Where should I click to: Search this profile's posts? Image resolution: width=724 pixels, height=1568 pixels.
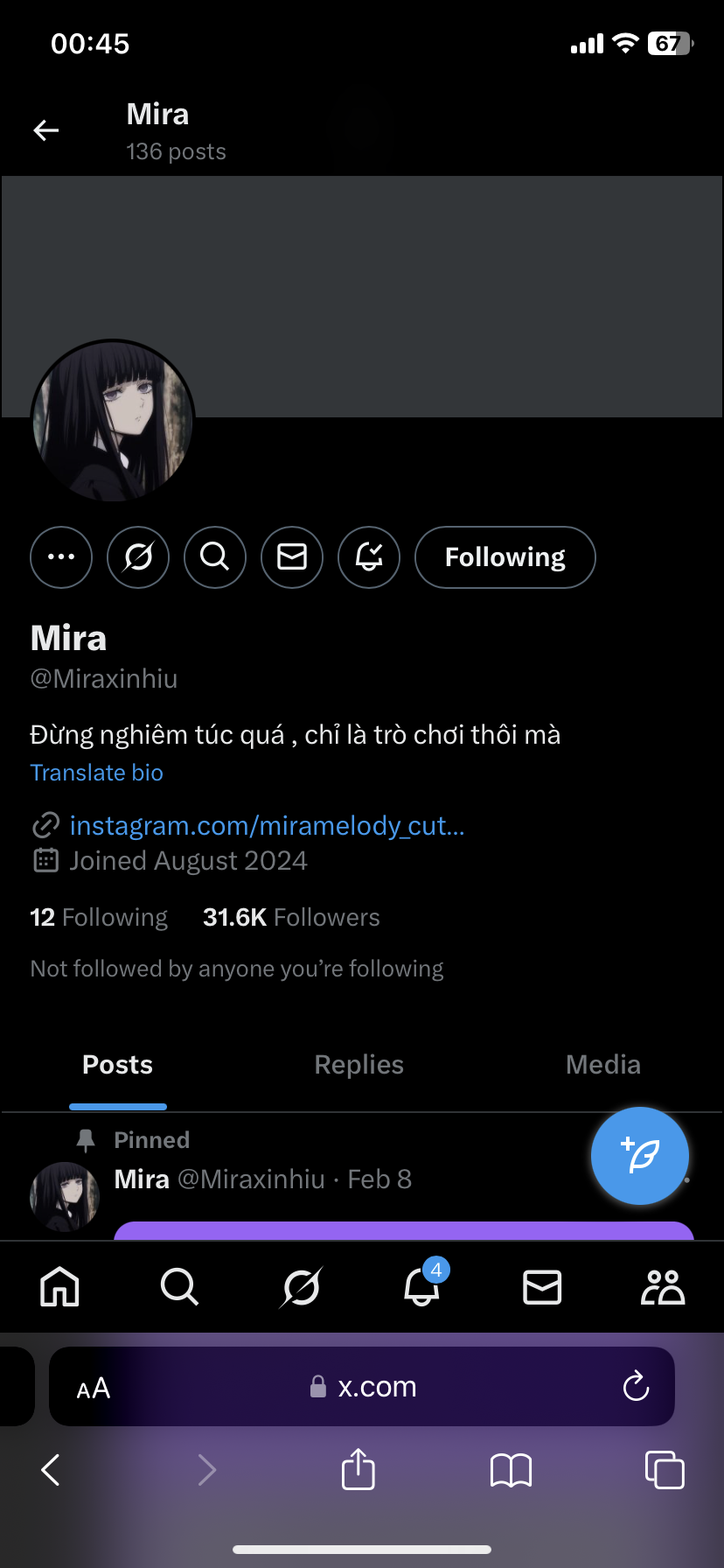pyautogui.click(x=215, y=557)
